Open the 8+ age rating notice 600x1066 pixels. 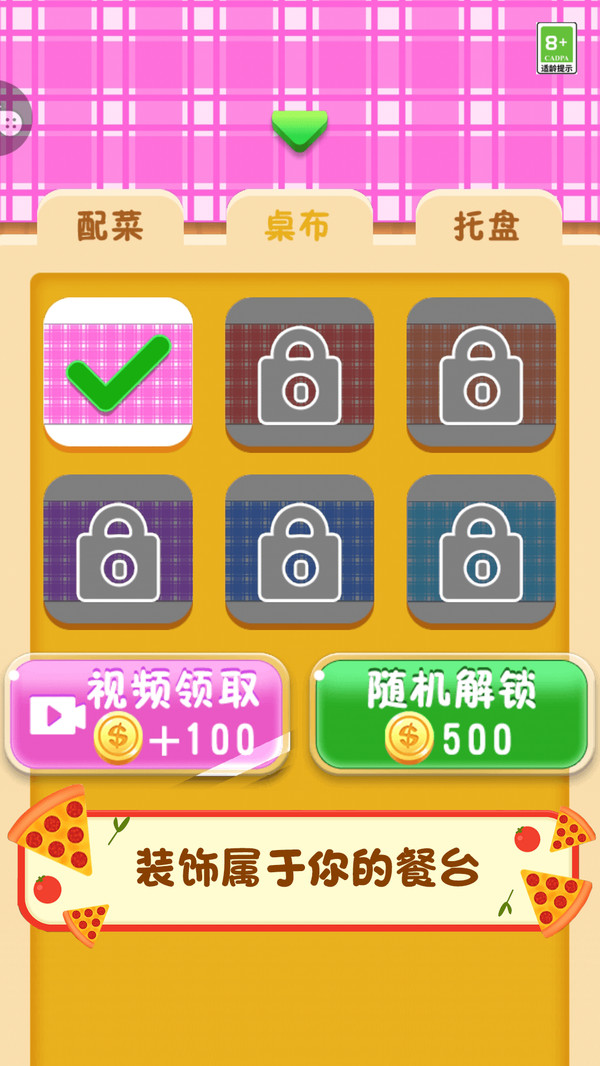pos(556,48)
